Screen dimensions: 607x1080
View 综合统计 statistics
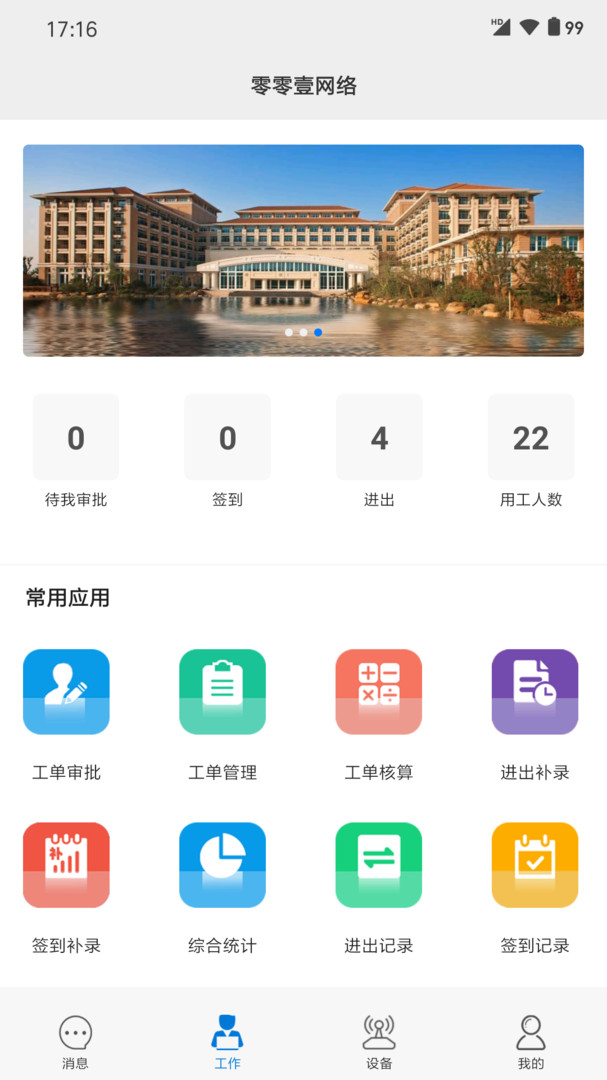click(222, 865)
